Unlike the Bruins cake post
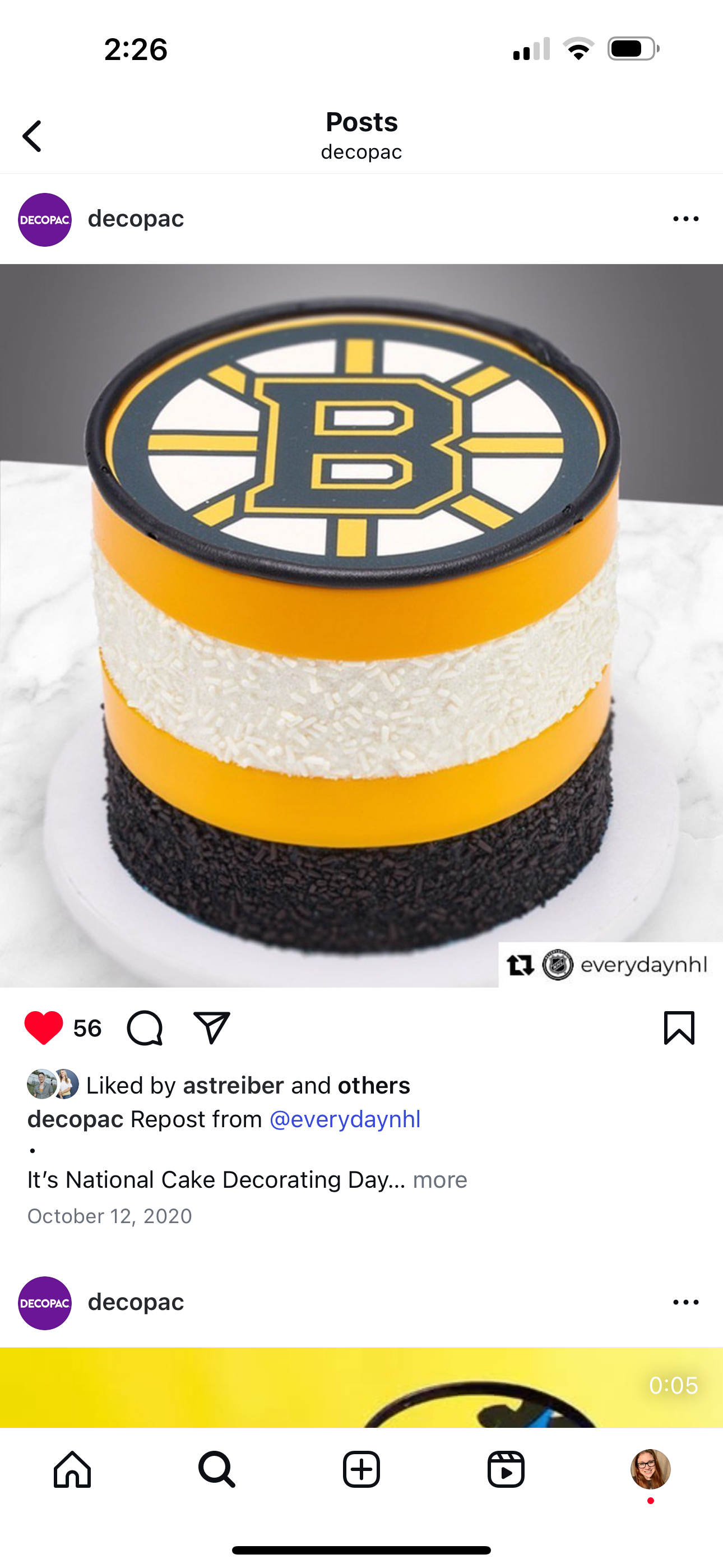Screen dimensions: 723x1568 (43, 1028)
